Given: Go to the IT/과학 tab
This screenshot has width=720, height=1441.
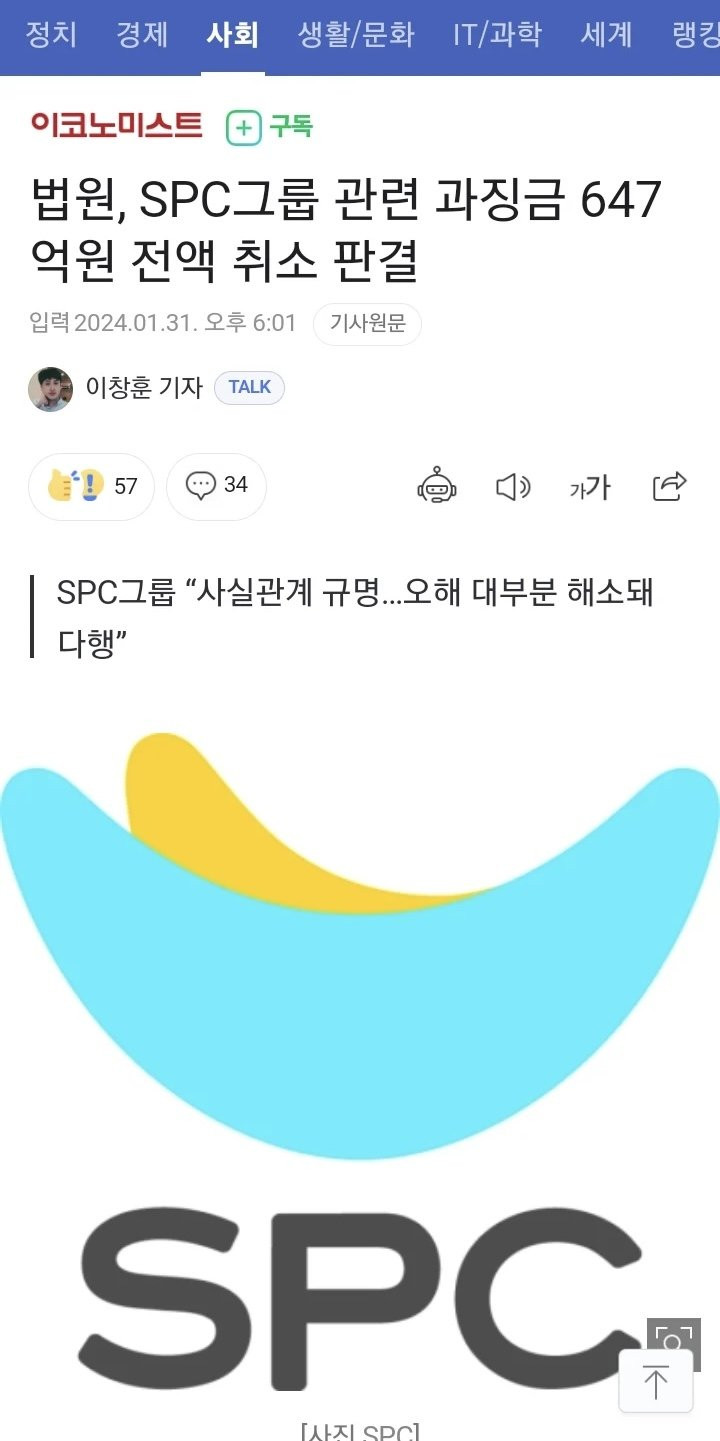Looking at the screenshot, I should click(497, 35).
